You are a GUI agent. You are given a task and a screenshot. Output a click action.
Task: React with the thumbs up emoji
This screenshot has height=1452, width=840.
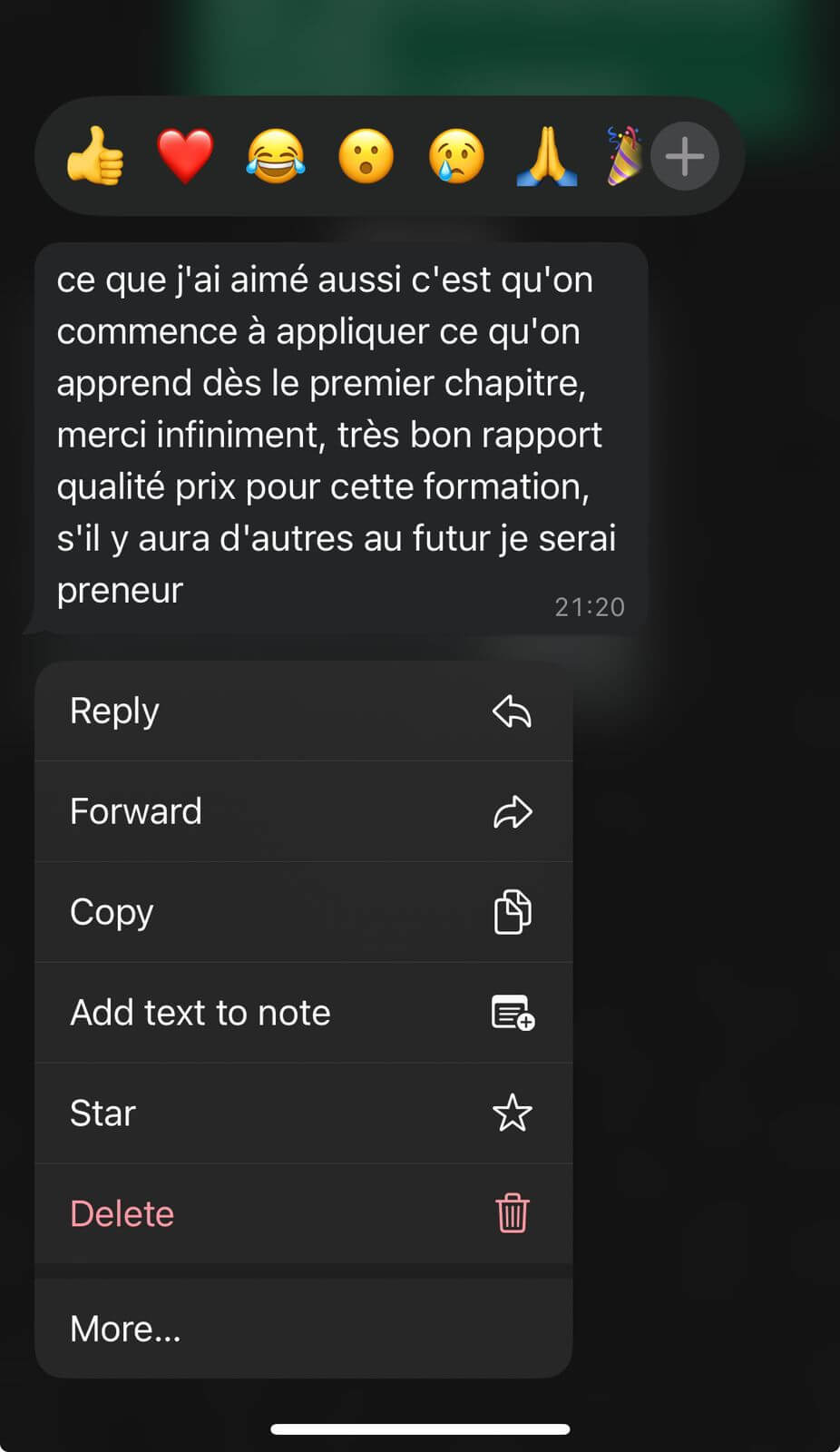(95, 156)
